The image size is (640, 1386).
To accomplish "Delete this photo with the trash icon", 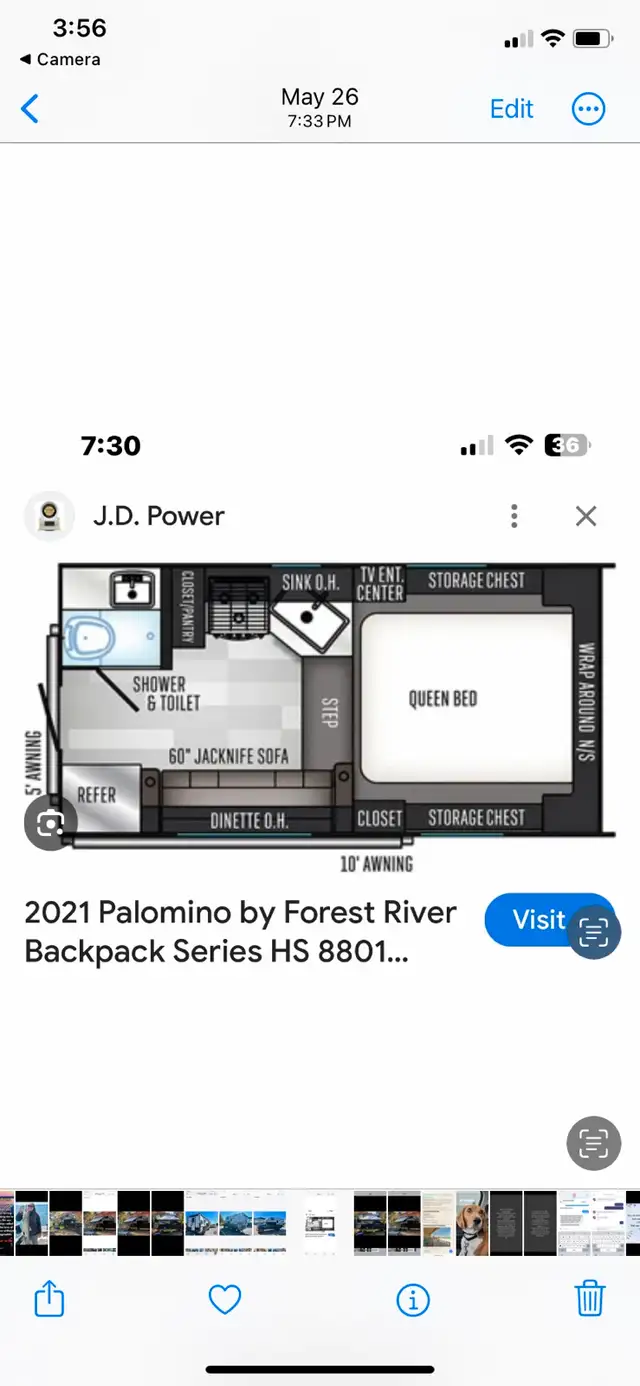I will (590, 1299).
